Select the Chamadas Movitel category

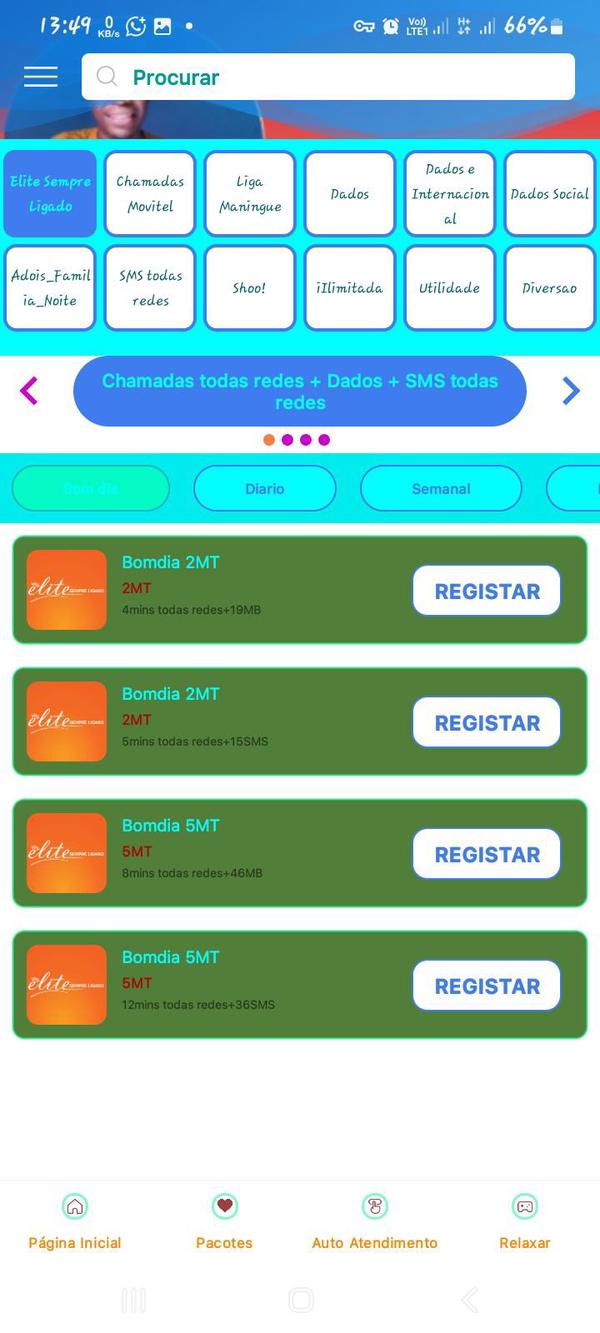click(150, 194)
